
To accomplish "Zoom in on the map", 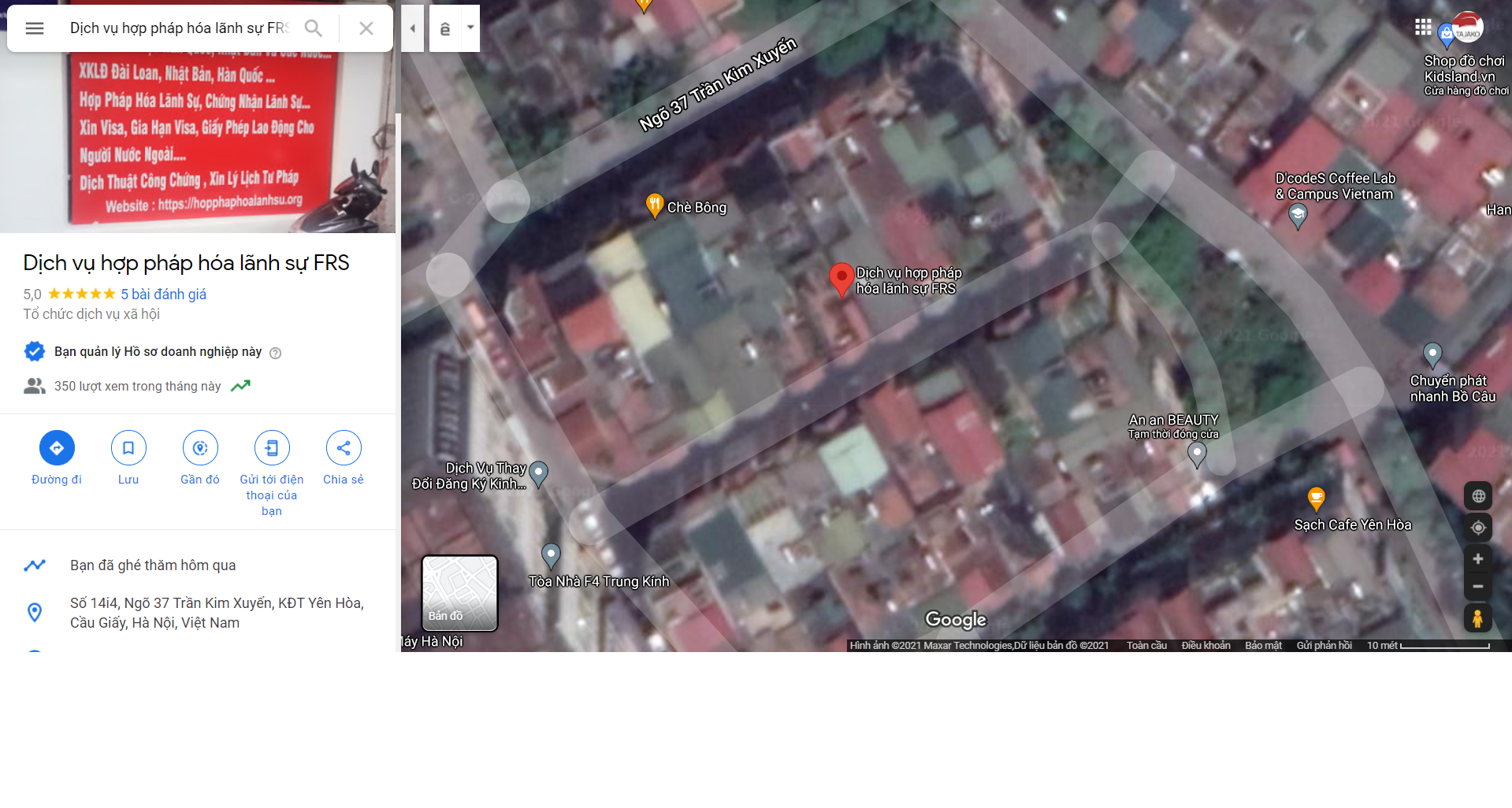I will [x=1478, y=559].
